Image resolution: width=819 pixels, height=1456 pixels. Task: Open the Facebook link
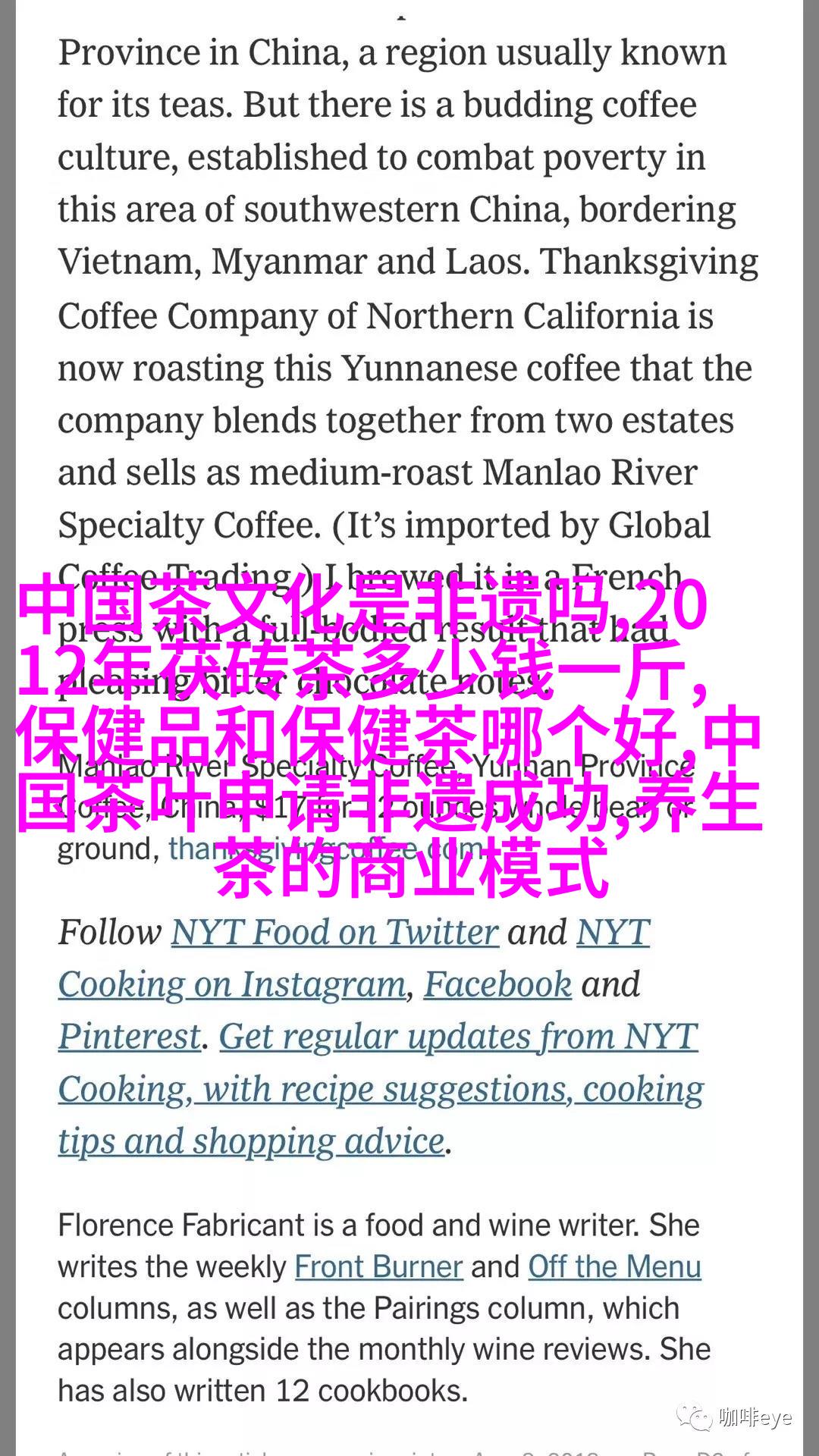[x=497, y=985]
